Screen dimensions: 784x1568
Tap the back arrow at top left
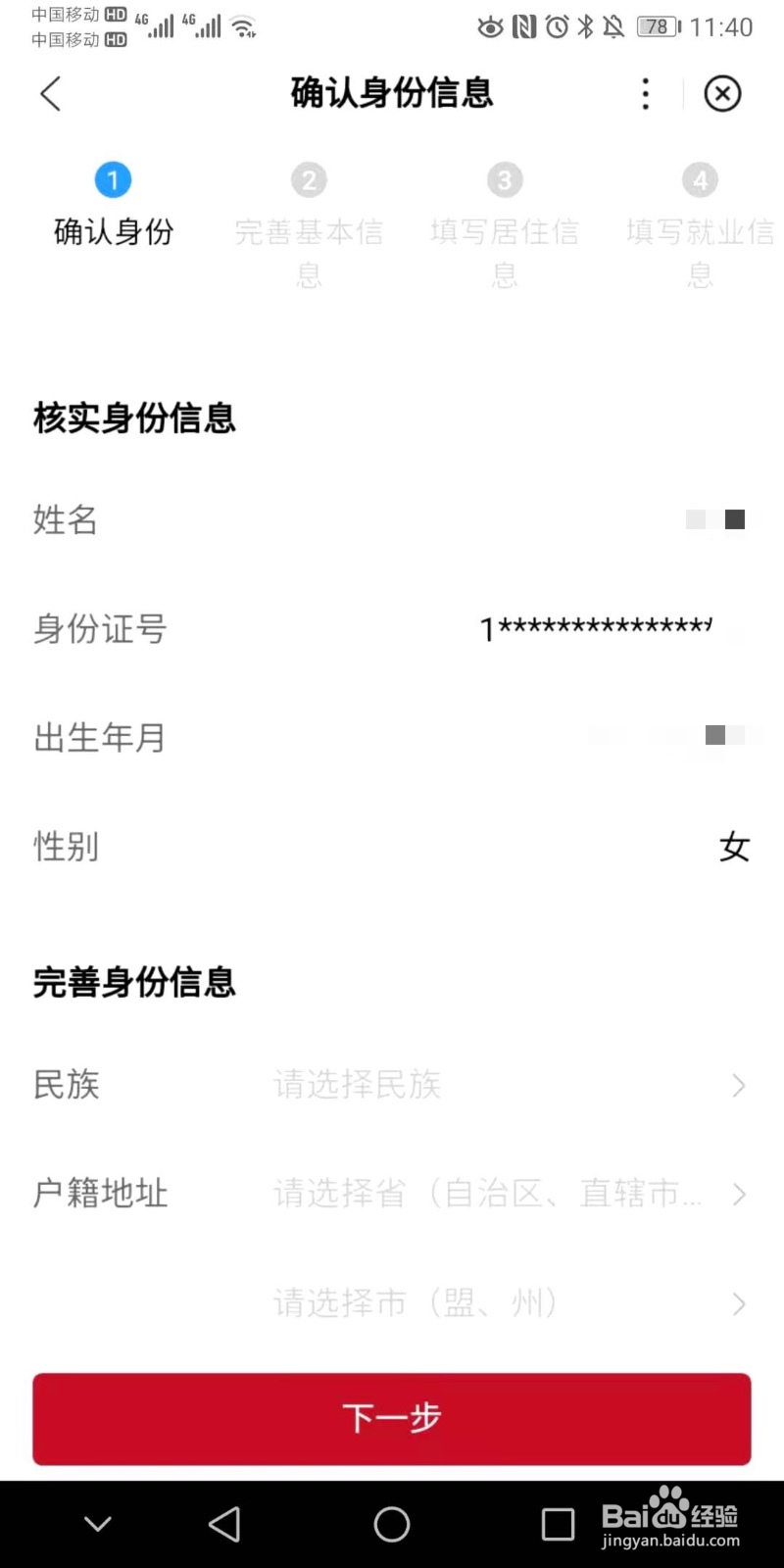pyautogui.click(x=50, y=94)
